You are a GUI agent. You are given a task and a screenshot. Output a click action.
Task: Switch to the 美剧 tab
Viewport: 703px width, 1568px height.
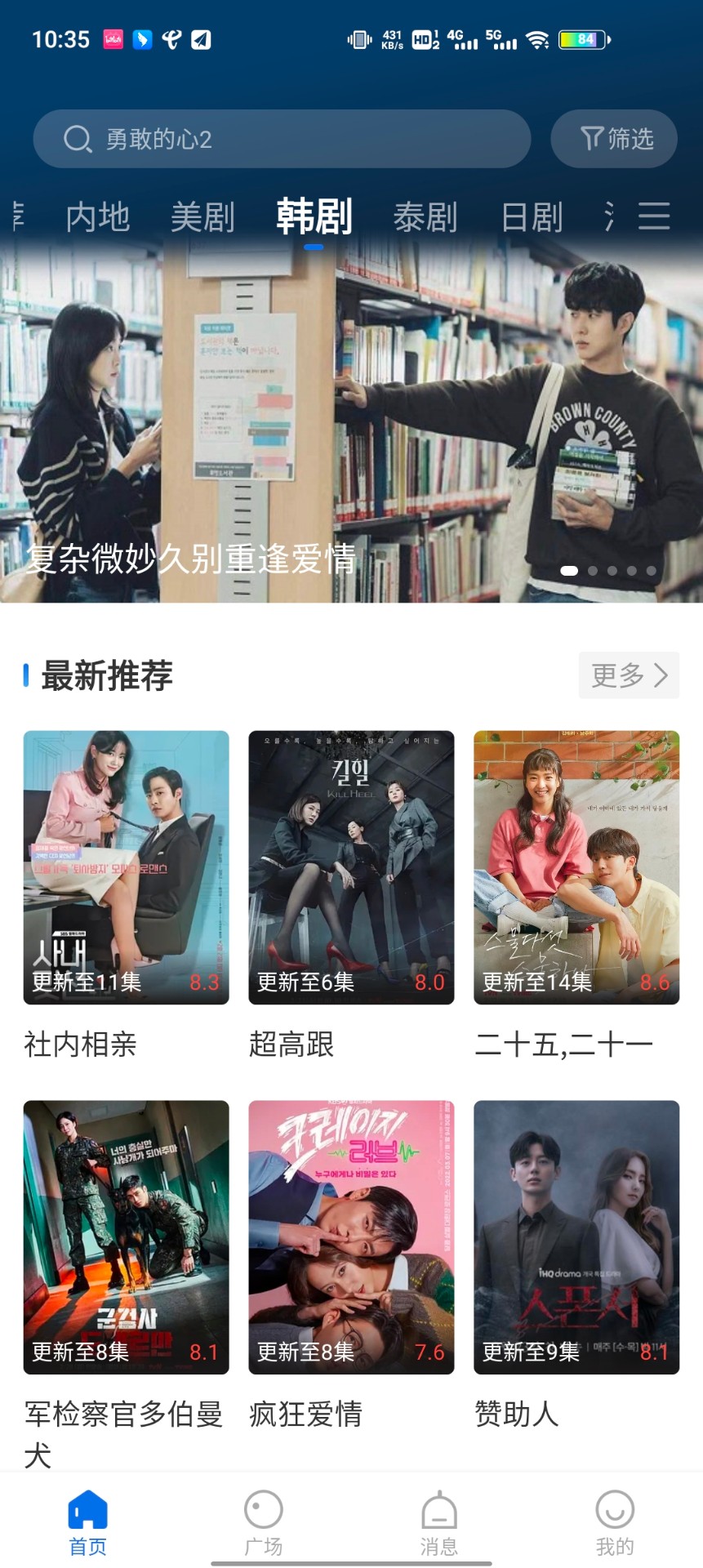point(203,216)
